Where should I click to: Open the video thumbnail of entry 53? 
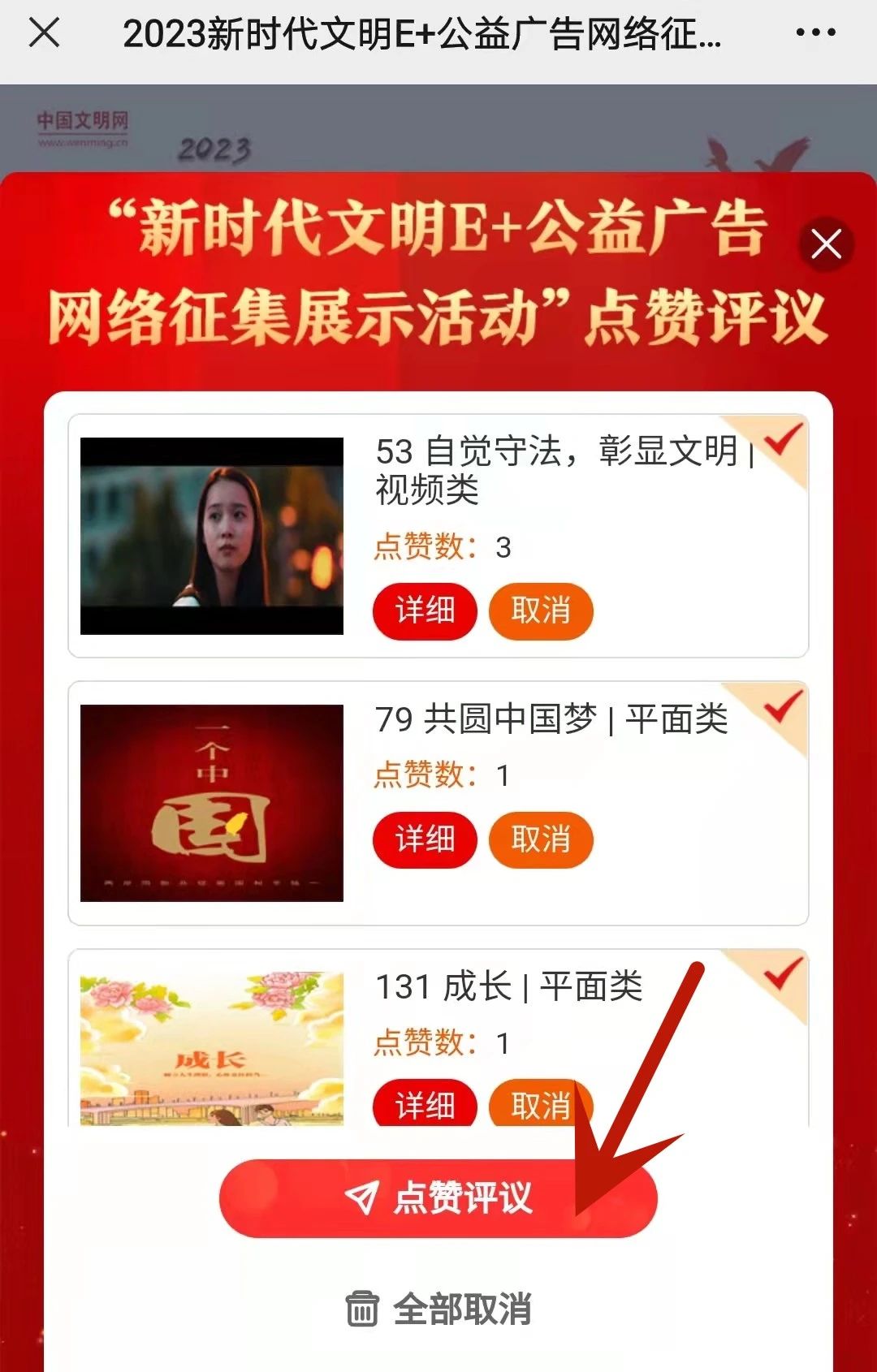(x=212, y=536)
